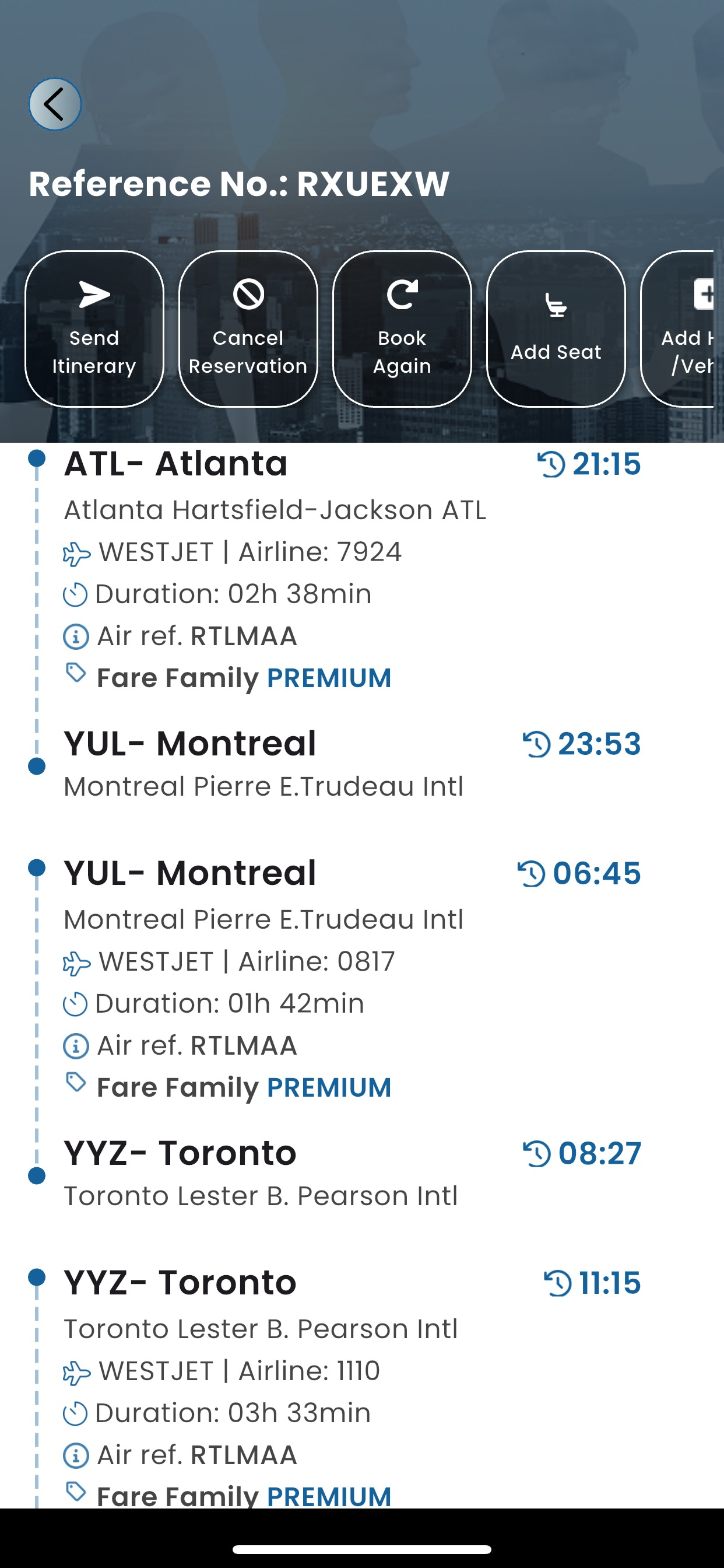Screen dimensions: 724x1568
Task: Go back using the arrow button
Action: click(x=55, y=104)
